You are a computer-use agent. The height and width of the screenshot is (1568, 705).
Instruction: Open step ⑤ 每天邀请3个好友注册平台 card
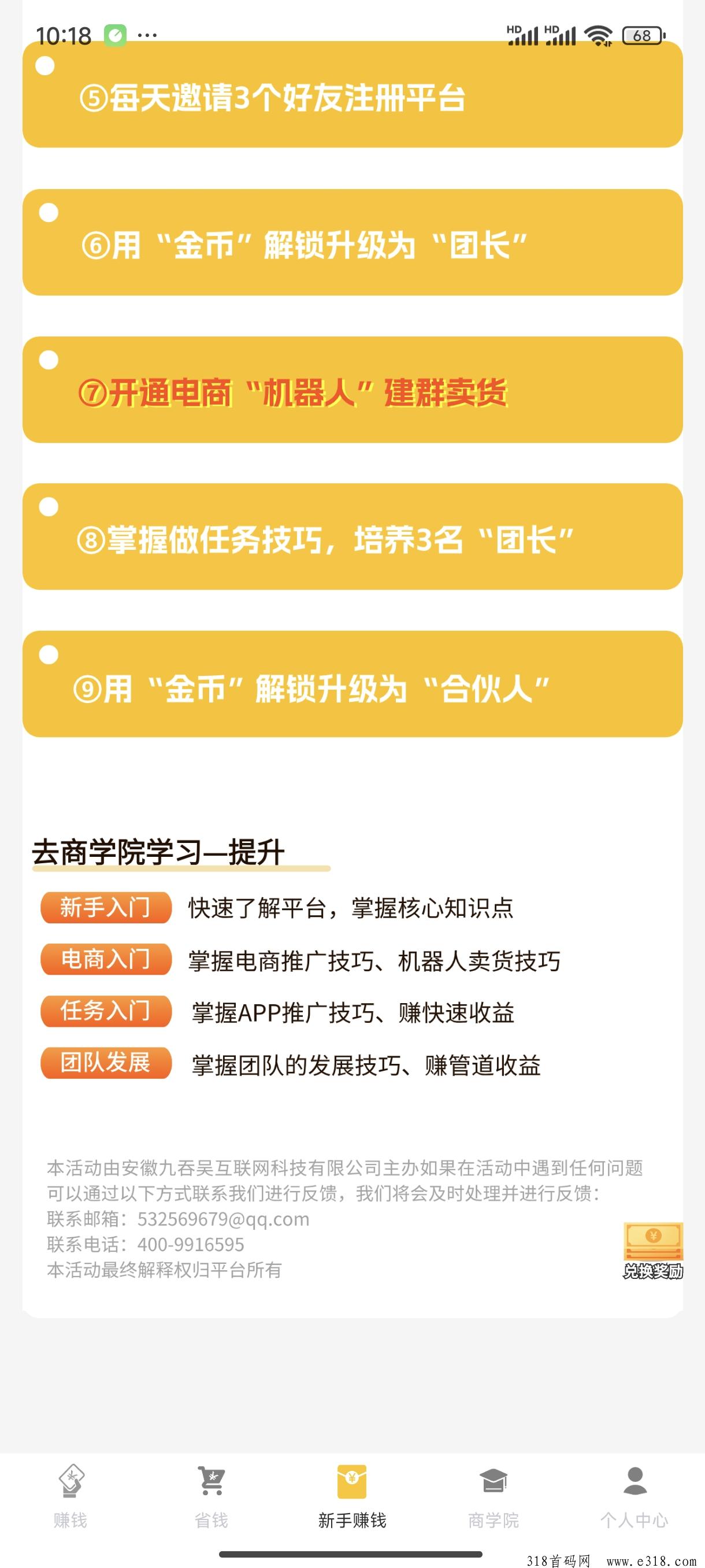[353, 94]
